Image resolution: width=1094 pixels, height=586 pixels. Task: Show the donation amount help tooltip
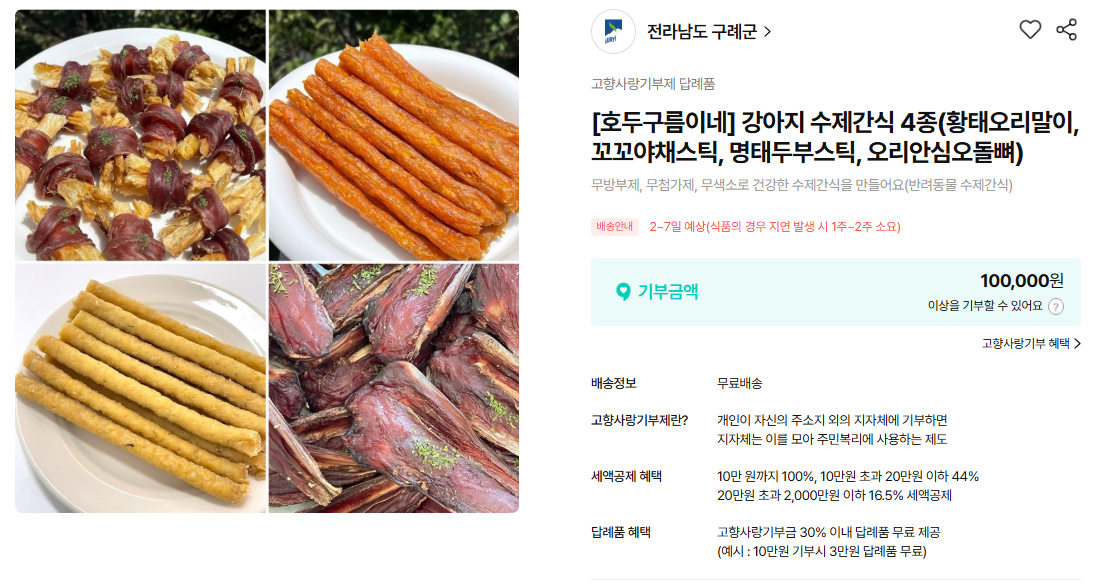(x=1055, y=307)
